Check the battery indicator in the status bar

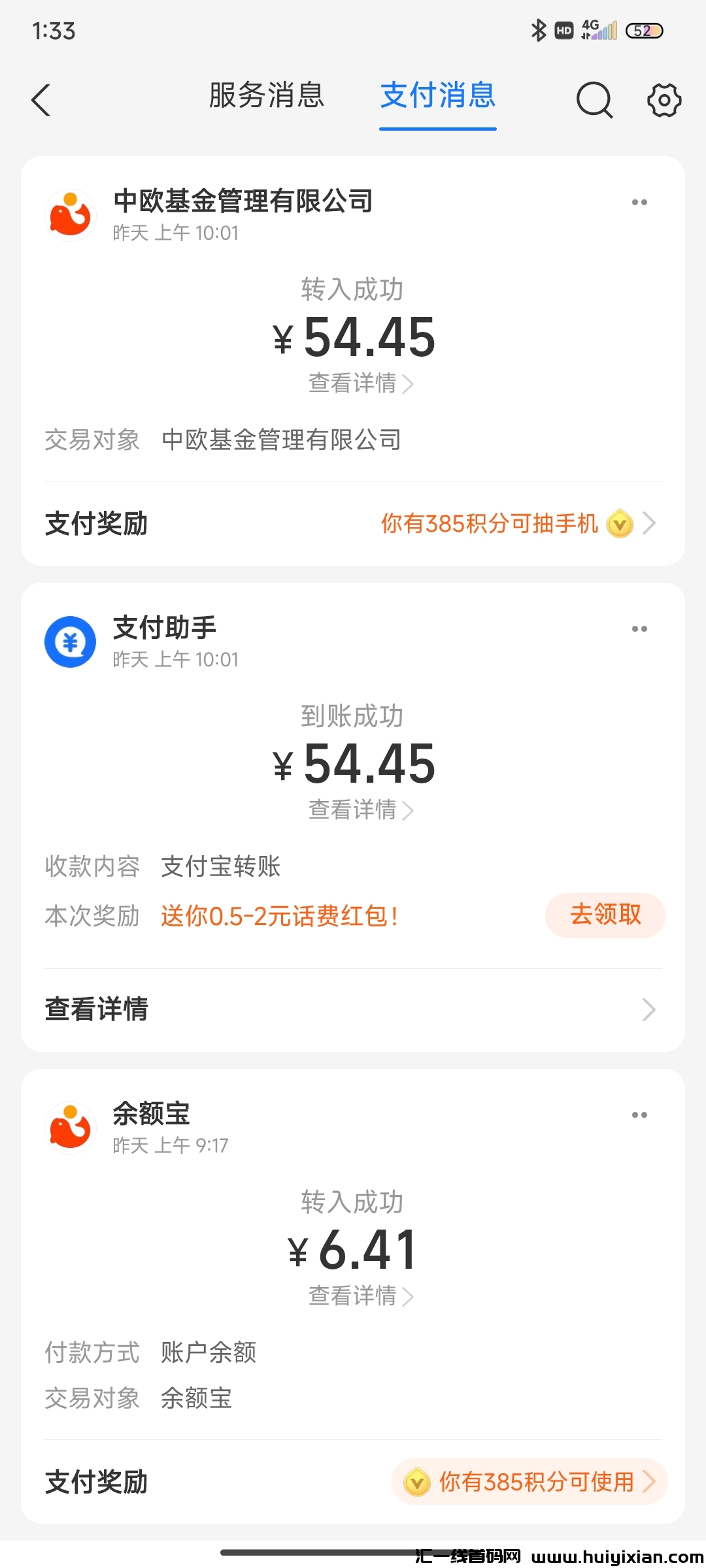point(644,30)
